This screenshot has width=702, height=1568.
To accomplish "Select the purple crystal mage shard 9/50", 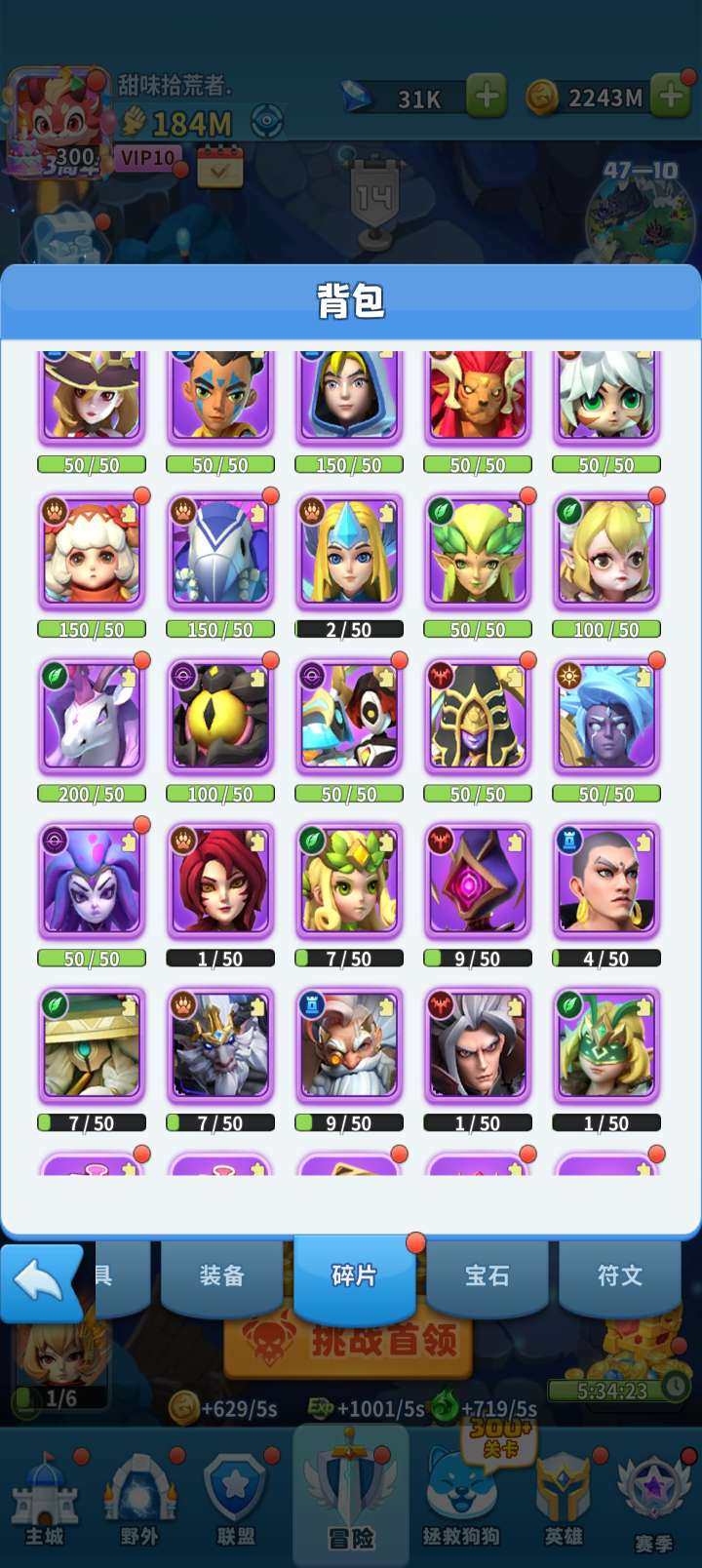I will point(478,882).
